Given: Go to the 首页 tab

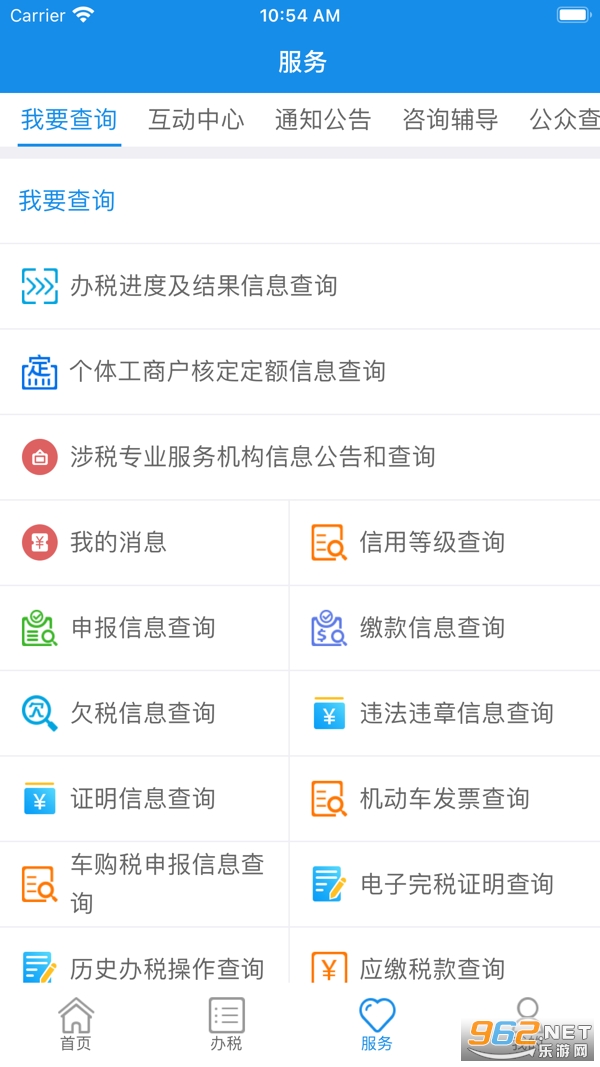Looking at the screenshot, I should coord(75,1025).
